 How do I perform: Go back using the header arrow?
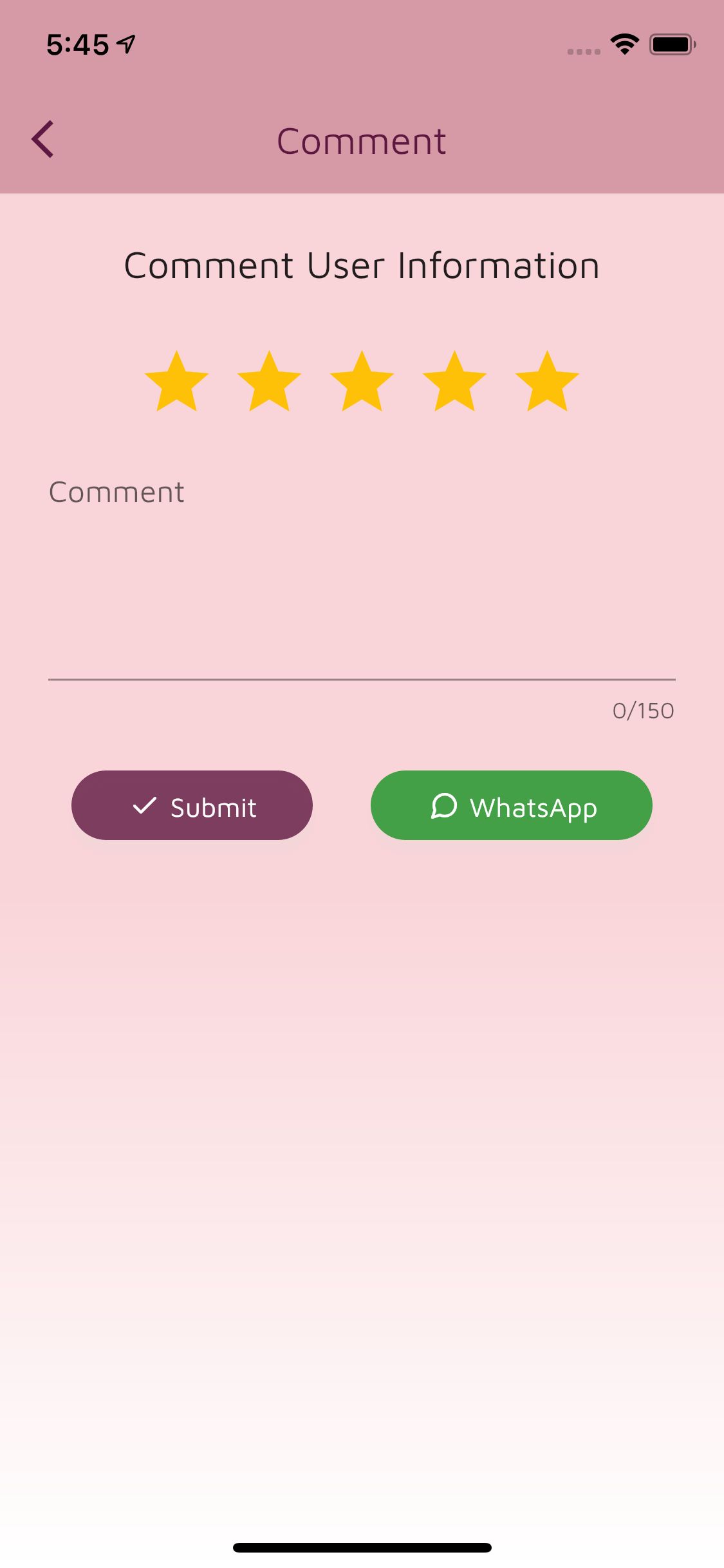point(42,139)
